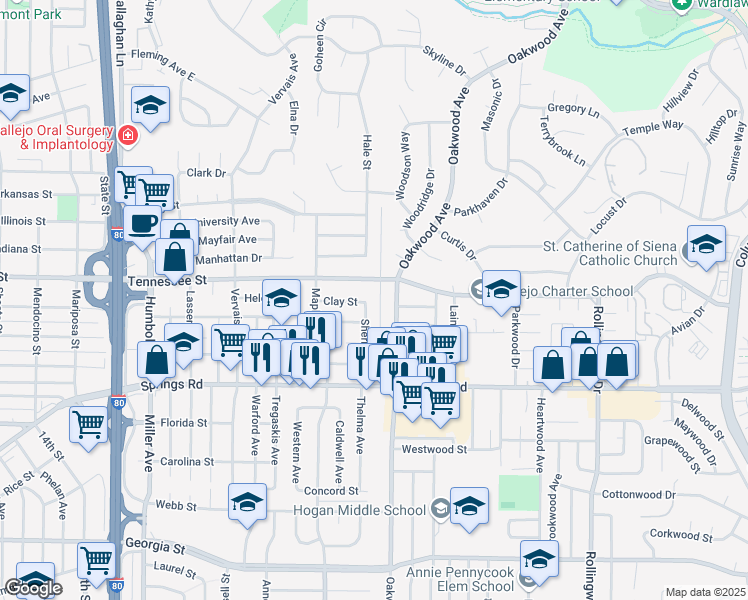Open the shopping bag marker near Heartwood Ave
This screenshot has width=748, height=600.
pos(552,365)
